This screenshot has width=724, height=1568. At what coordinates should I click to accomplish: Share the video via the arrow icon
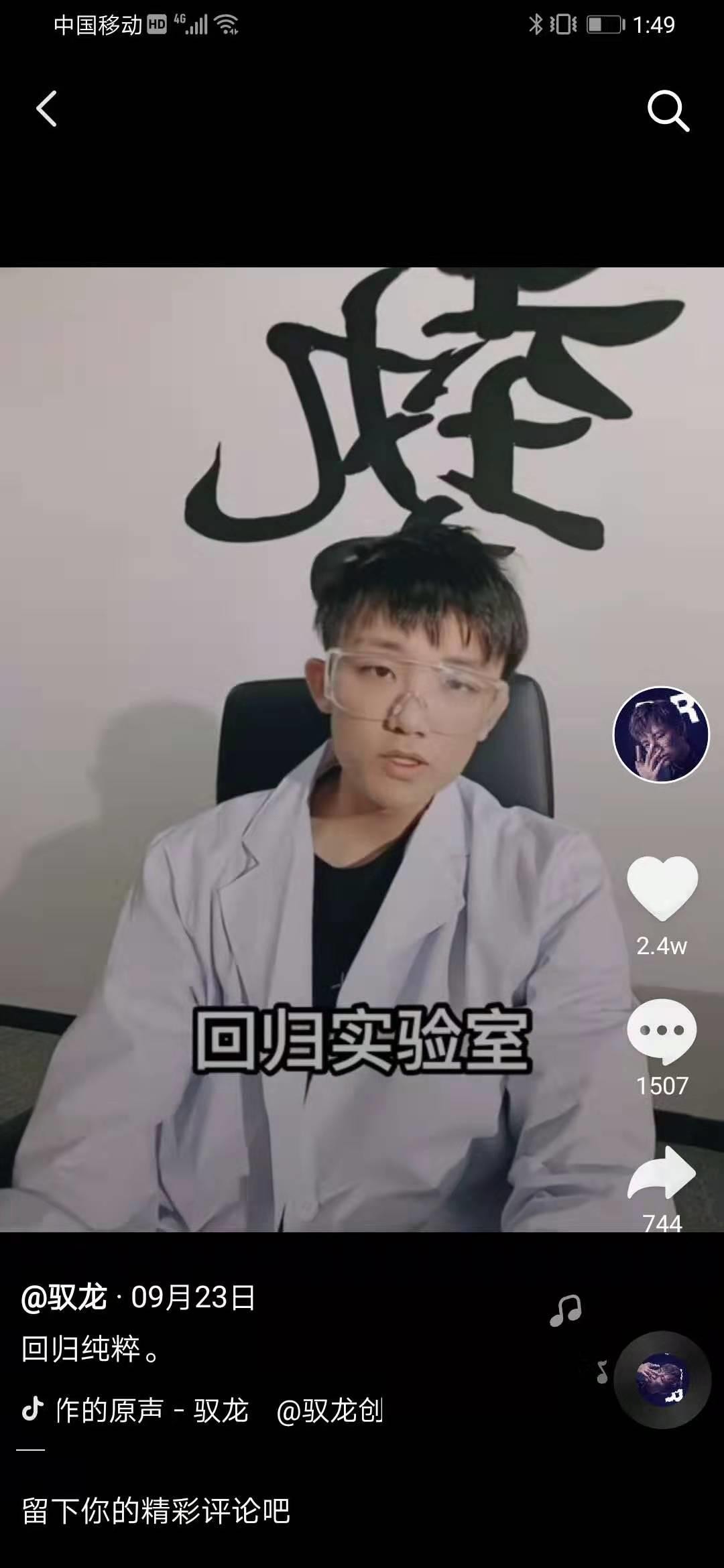(x=662, y=1174)
